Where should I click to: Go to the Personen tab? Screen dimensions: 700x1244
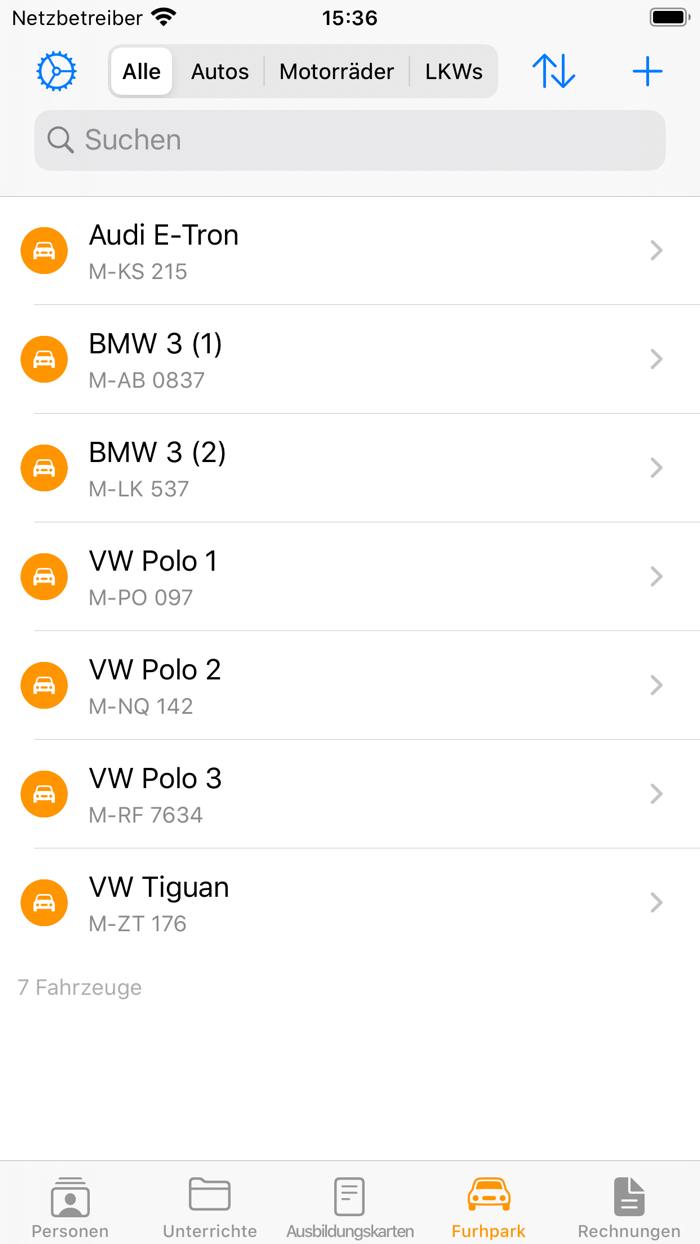pyautogui.click(x=70, y=1206)
